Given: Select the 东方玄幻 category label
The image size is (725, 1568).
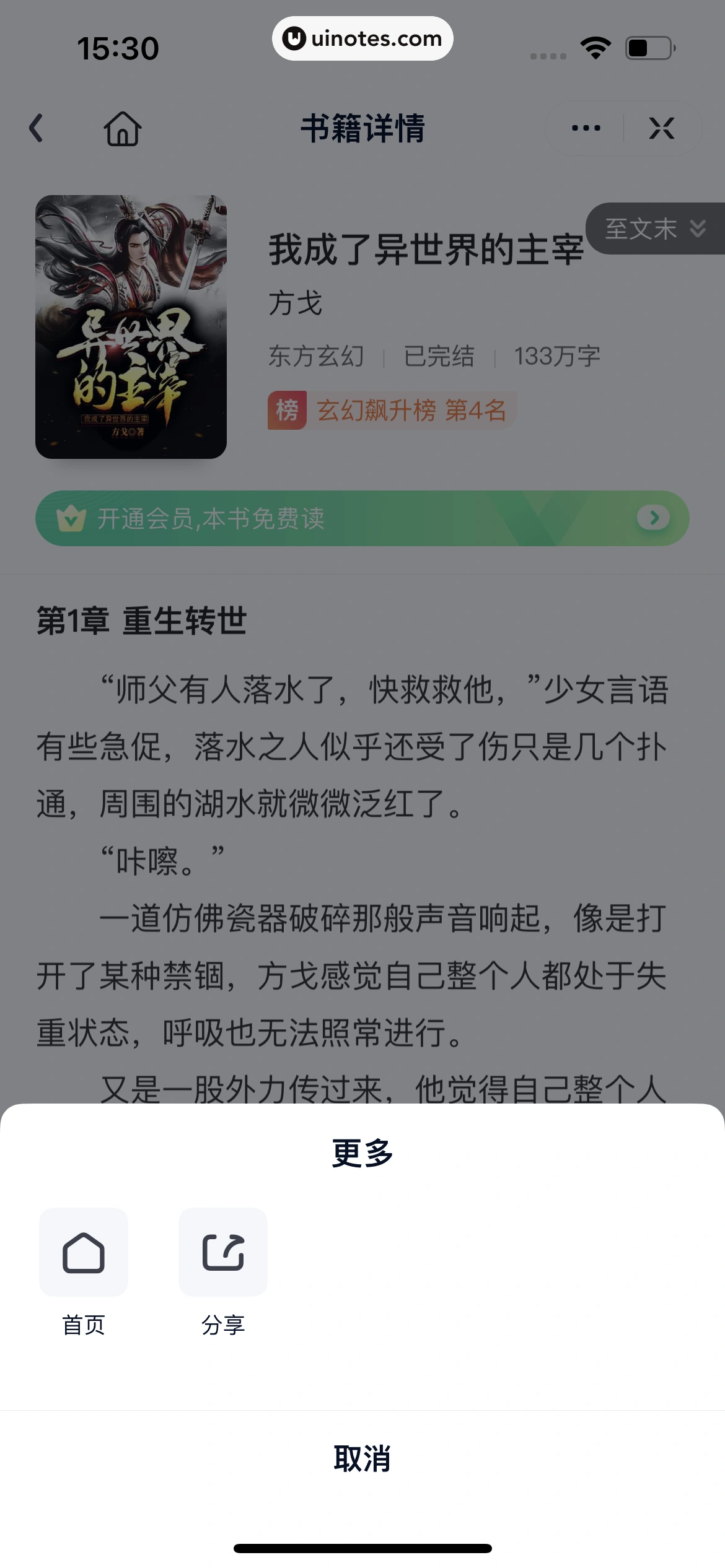Looking at the screenshot, I should pyautogui.click(x=316, y=355).
